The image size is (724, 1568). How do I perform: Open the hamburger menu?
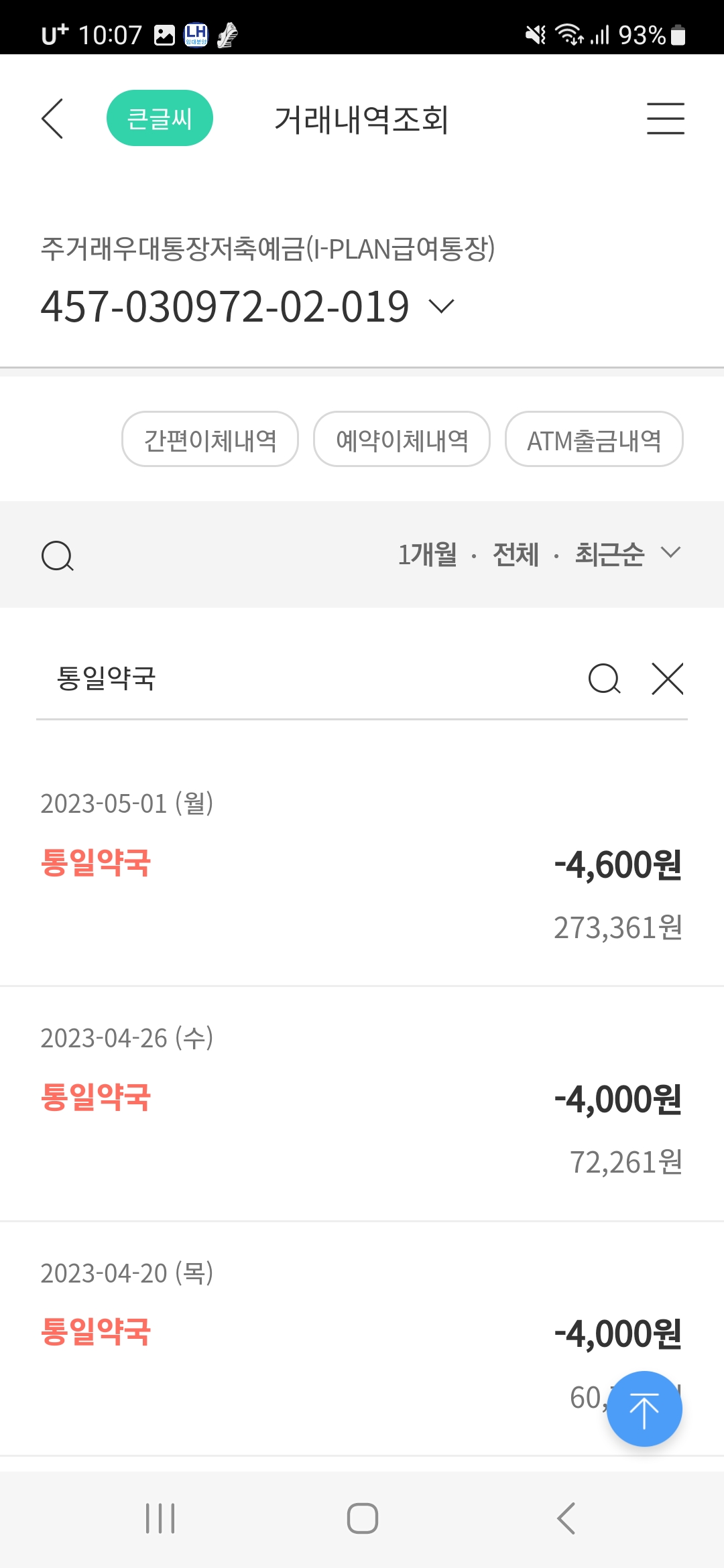(x=665, y=119)
